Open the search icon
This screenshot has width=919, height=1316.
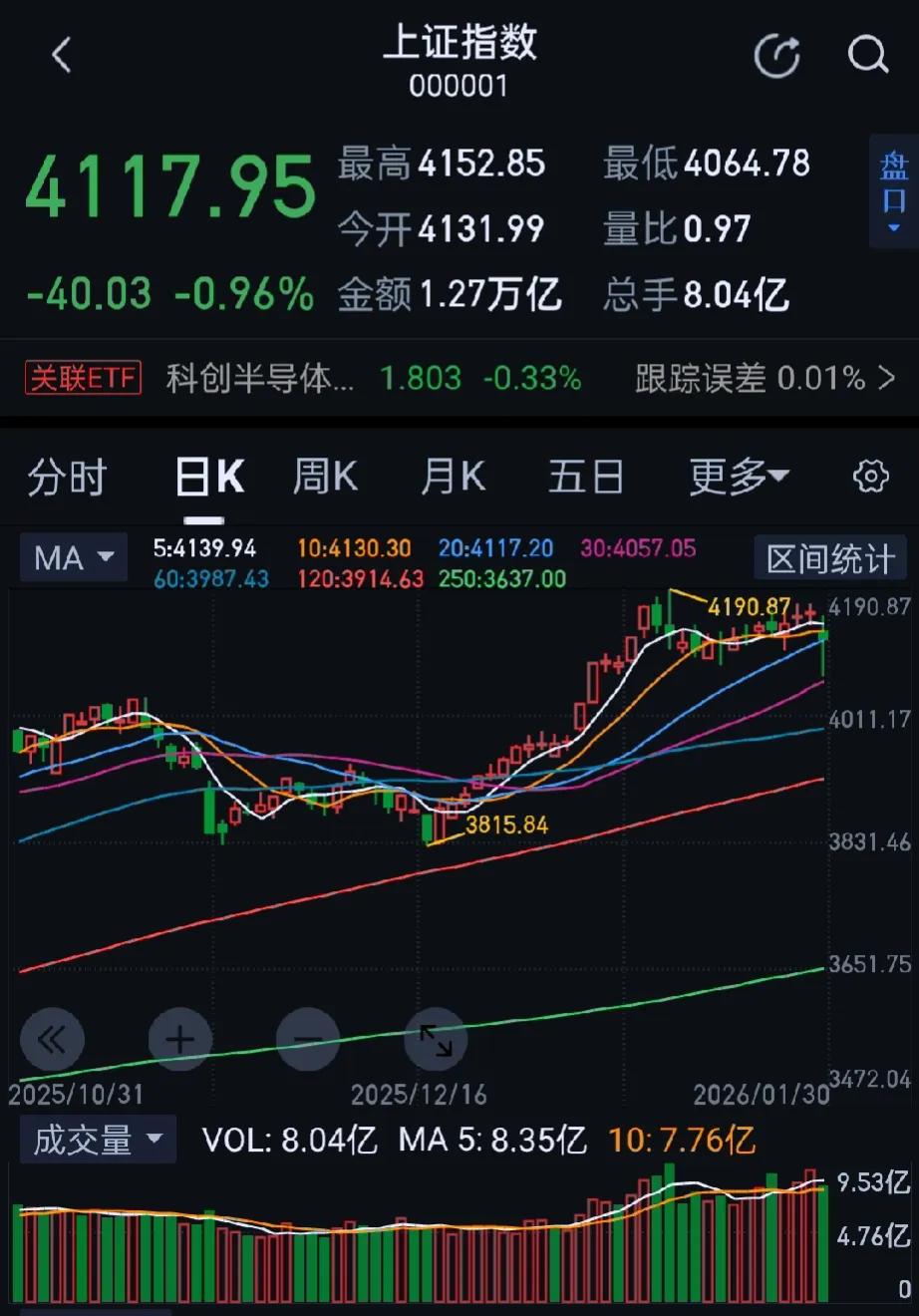(869, 55)
